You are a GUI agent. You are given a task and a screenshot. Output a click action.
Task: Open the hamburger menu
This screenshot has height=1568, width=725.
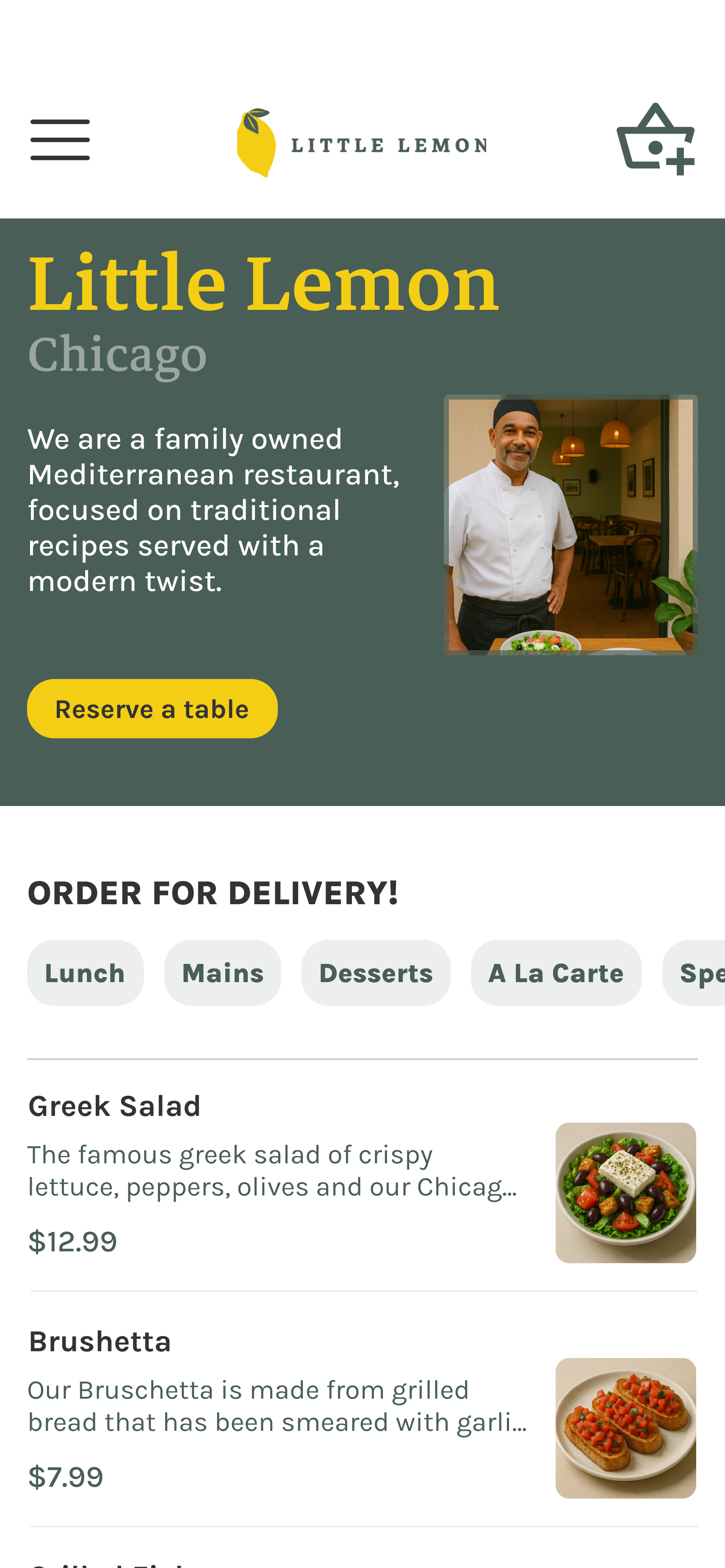(x=60, y=140)
